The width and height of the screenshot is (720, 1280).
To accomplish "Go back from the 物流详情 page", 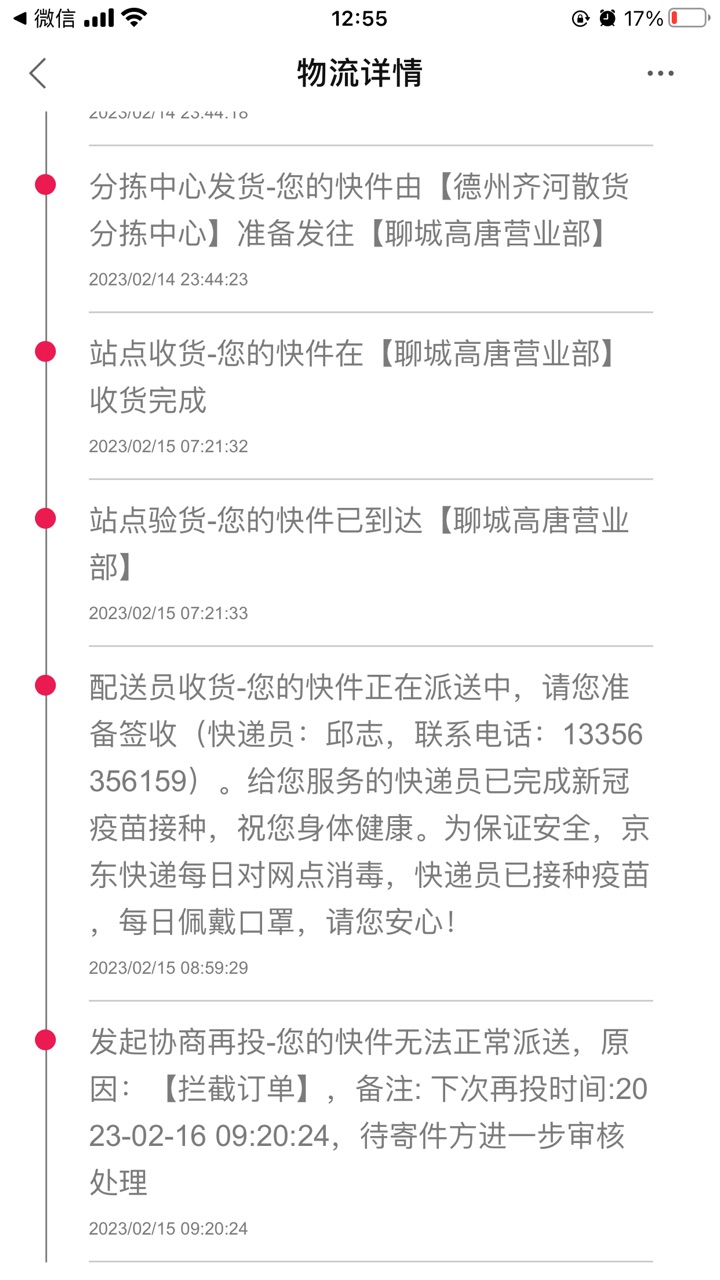I will pos(38,73).
